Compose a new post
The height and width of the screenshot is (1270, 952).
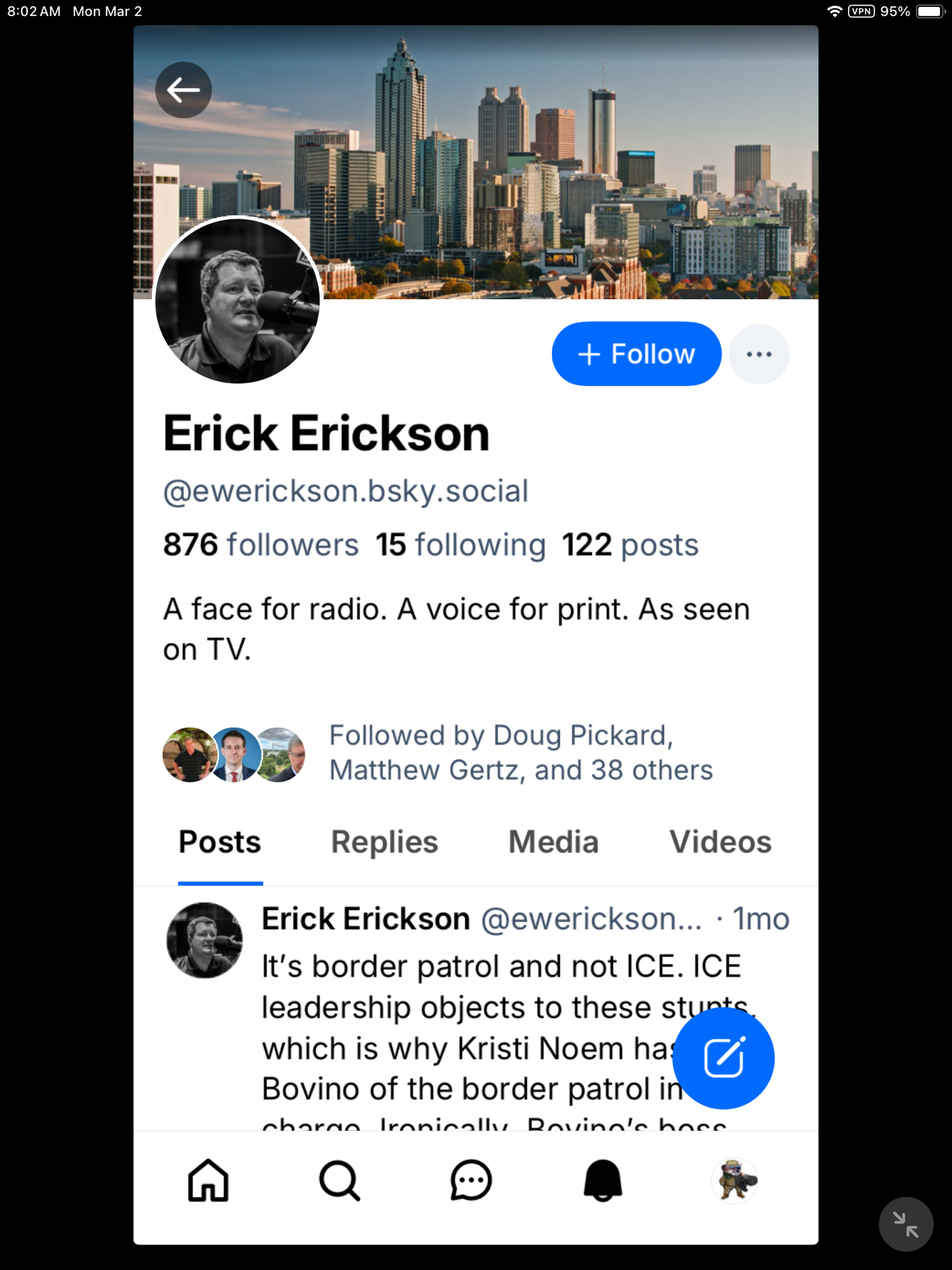723,1058
